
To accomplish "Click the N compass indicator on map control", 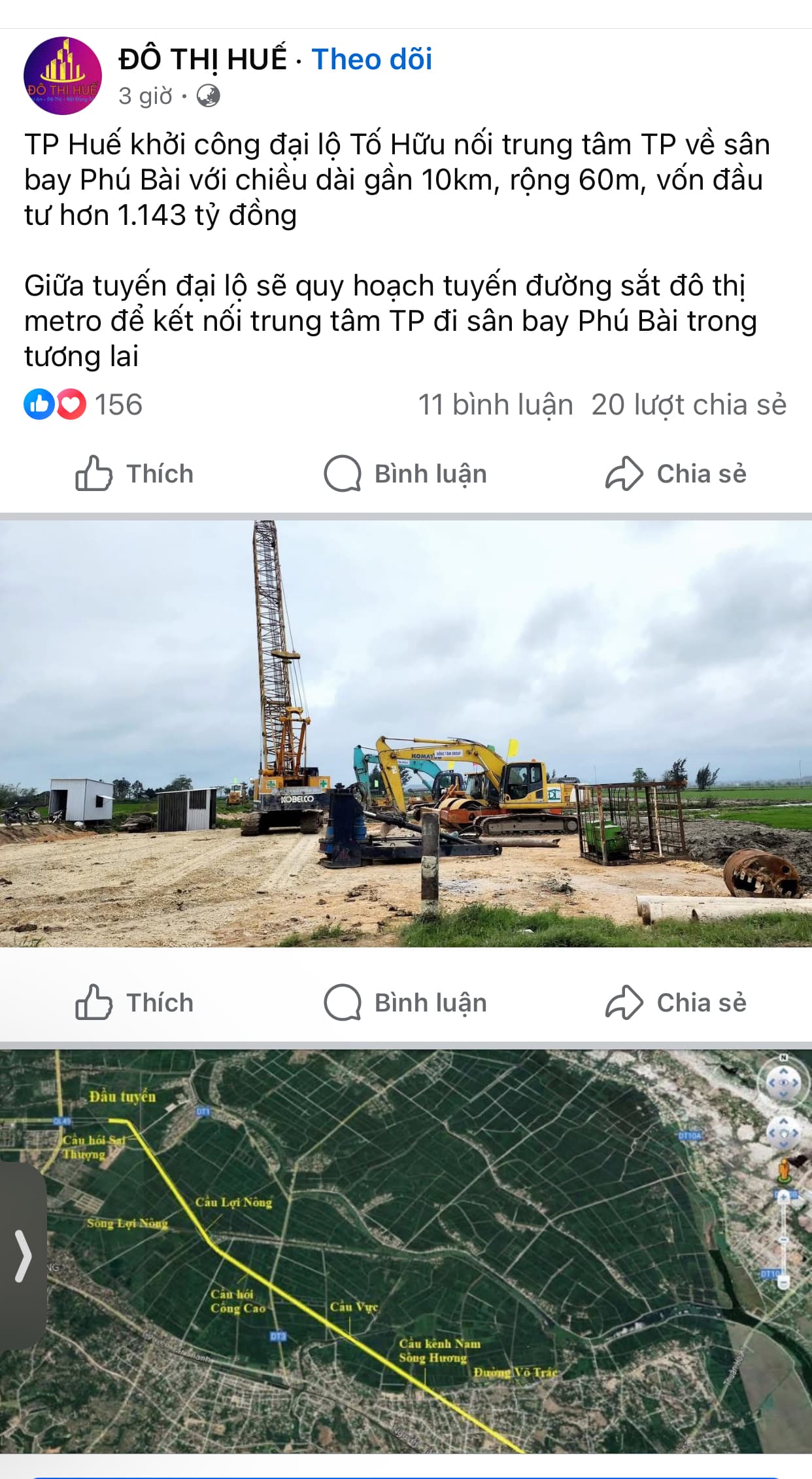I will (x=784, y=1057).
